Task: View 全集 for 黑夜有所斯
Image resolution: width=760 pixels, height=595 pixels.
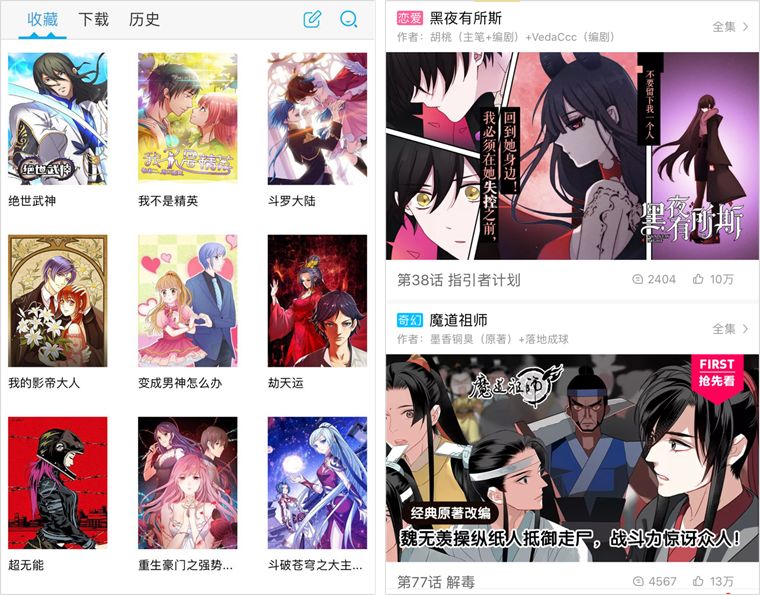Action: (x=730, y=27)
